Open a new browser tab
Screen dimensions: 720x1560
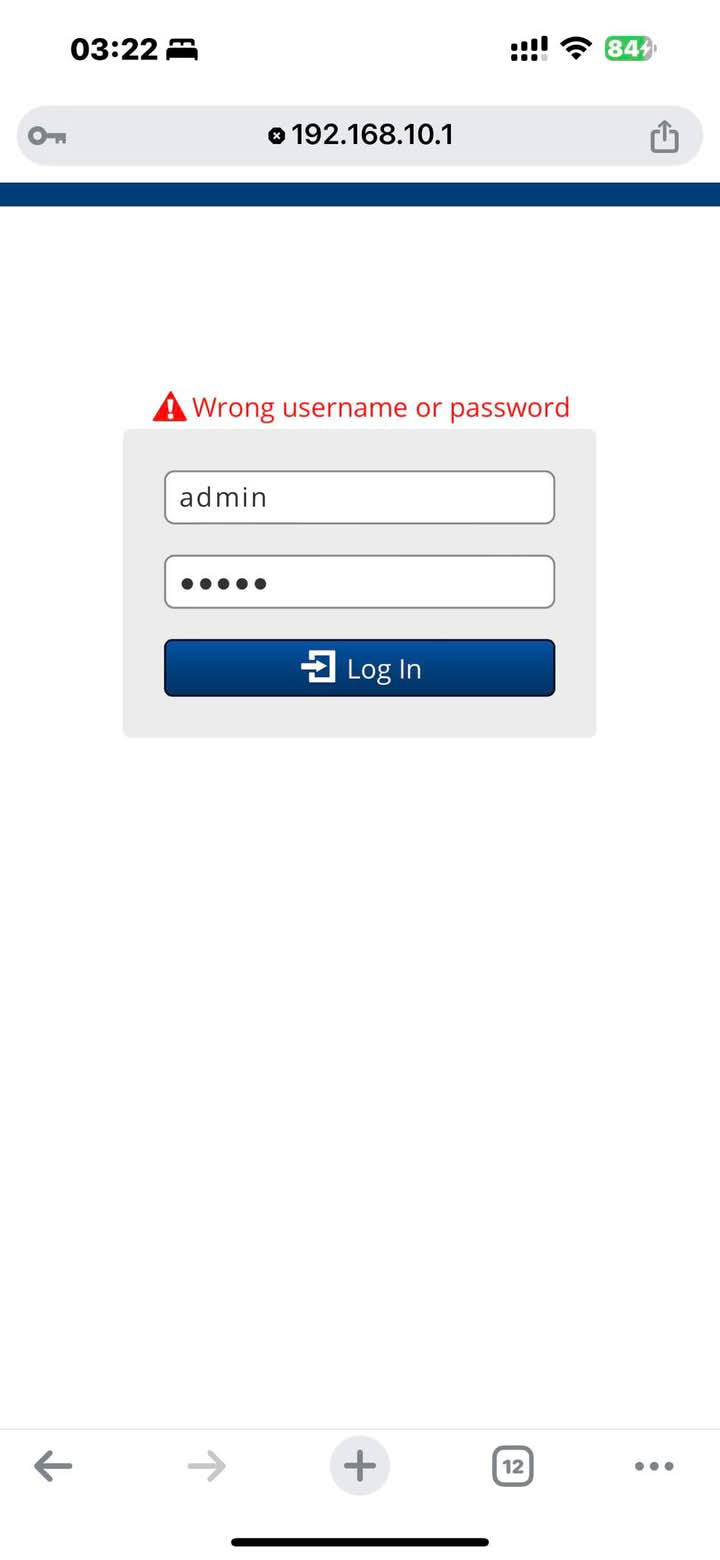360,1467
